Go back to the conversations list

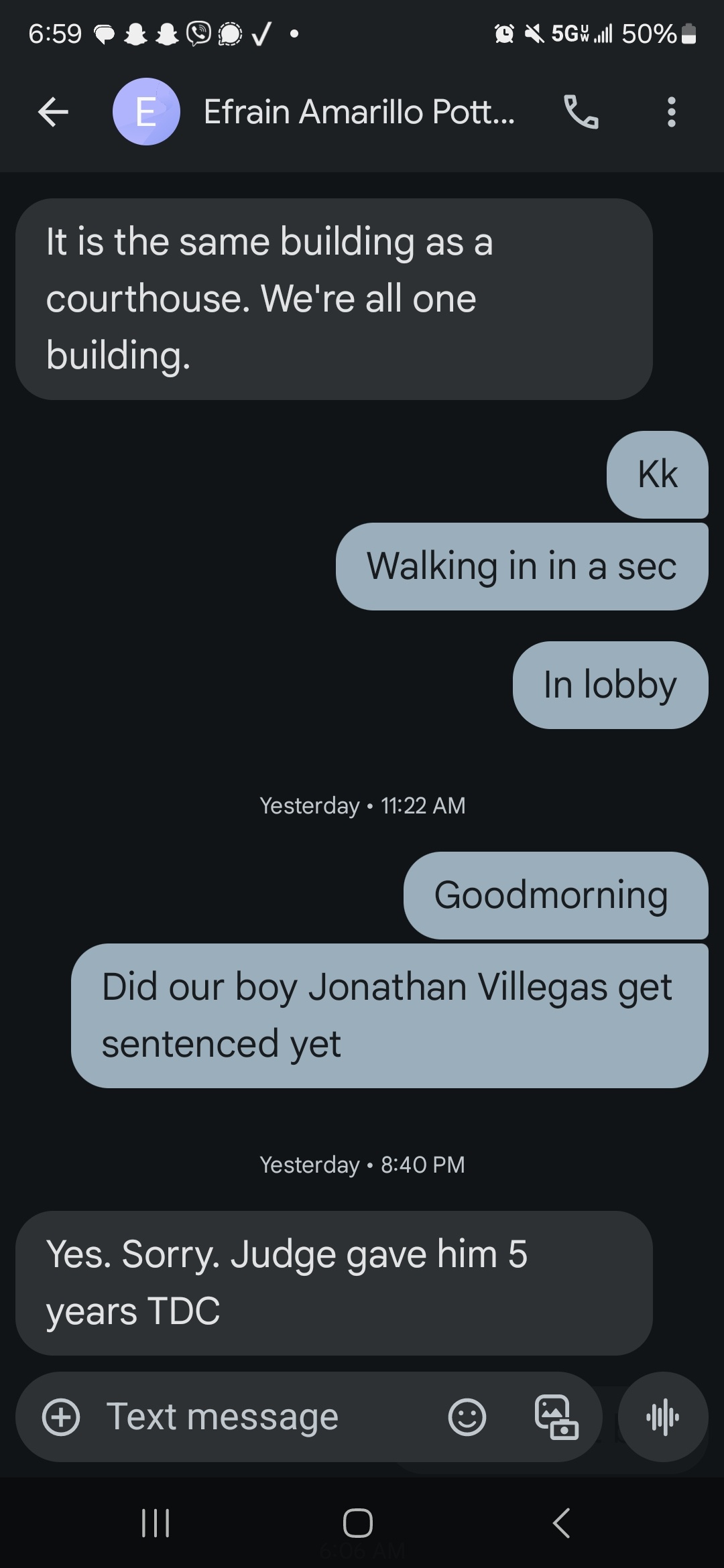click(x=54, y=112)
